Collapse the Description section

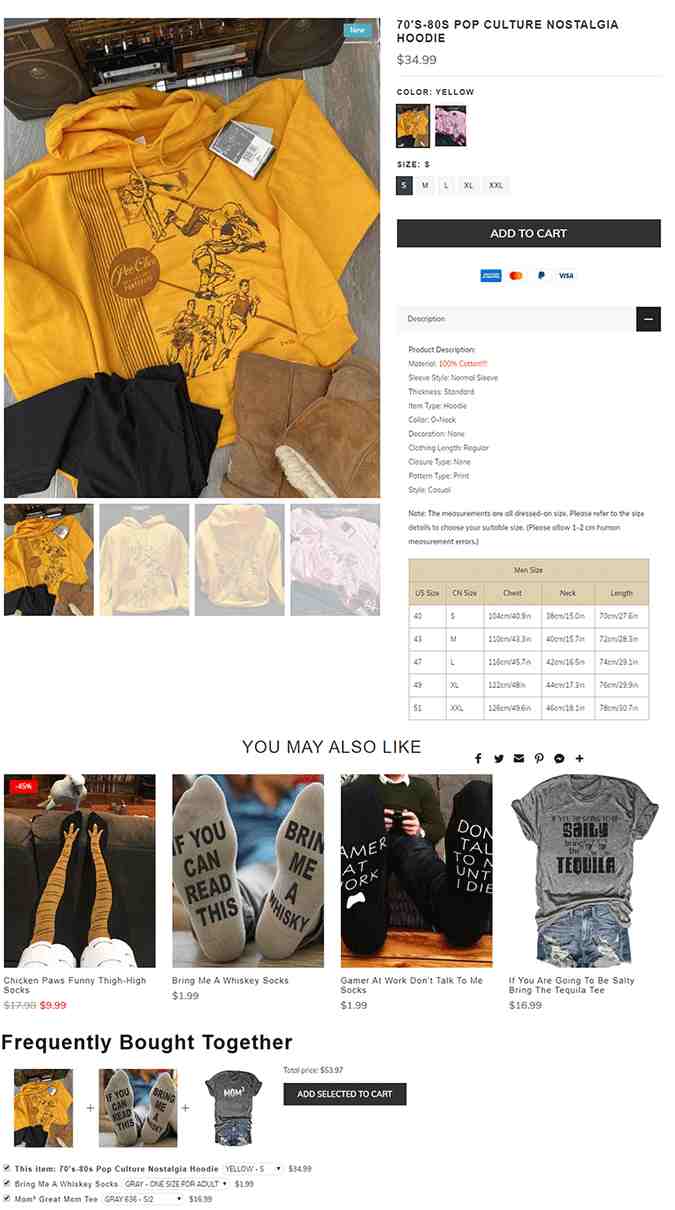648,319
